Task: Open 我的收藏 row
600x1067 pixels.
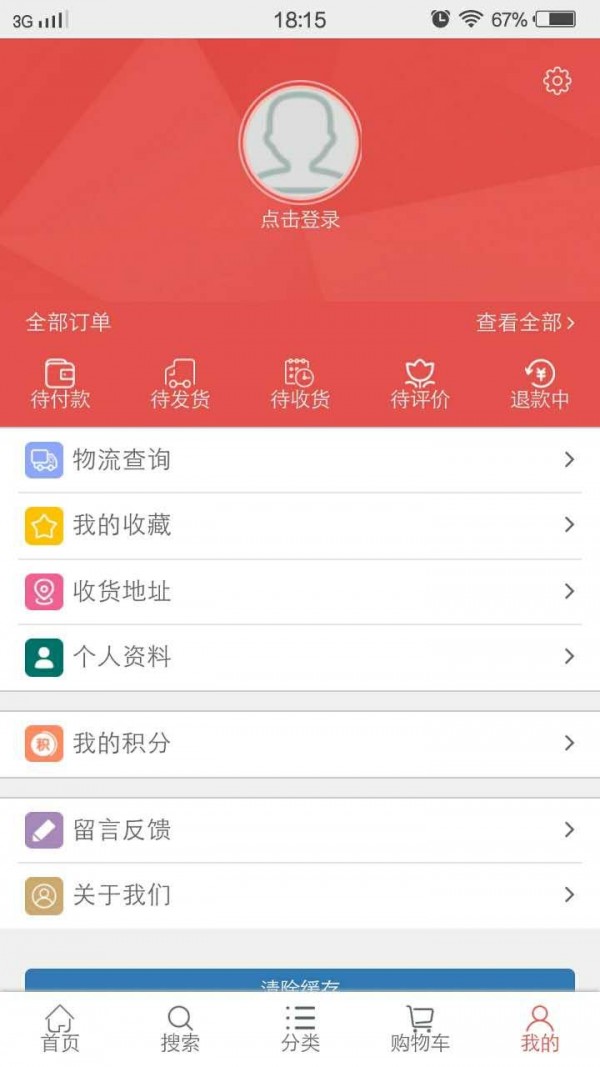Action: click(x=300, y=525)
